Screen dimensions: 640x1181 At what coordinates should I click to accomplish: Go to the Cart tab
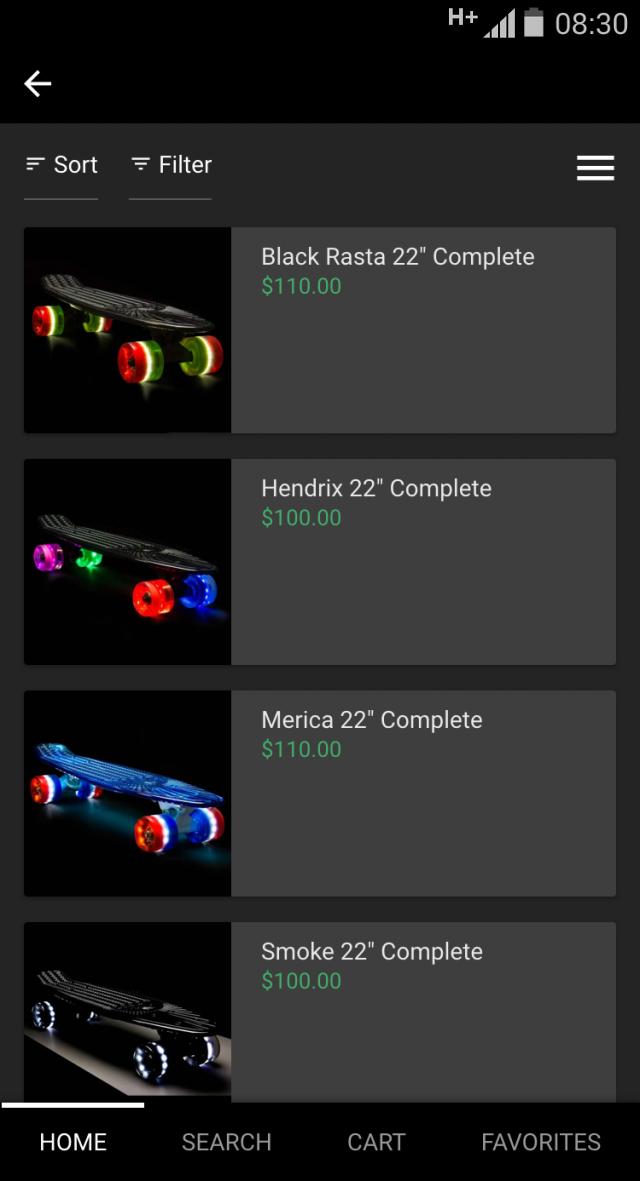pos(376,1142)
